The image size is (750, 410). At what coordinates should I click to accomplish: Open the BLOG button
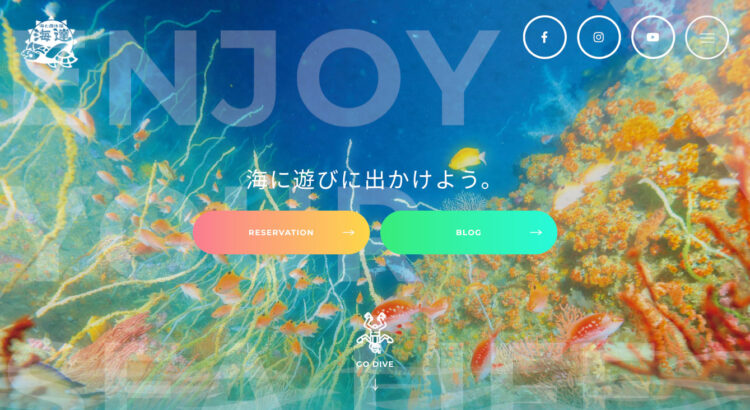tap(469, 232)
